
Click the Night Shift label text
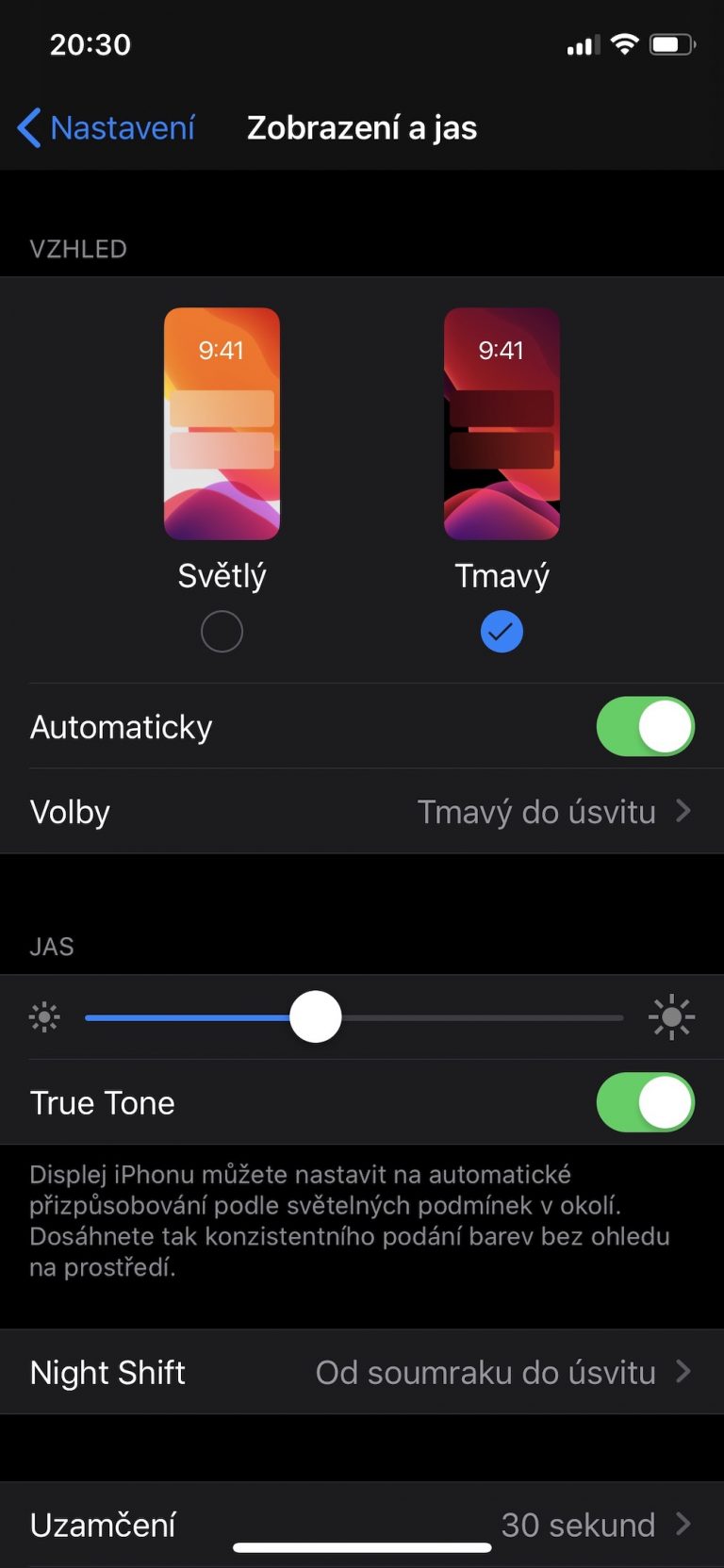(107, 1372)
